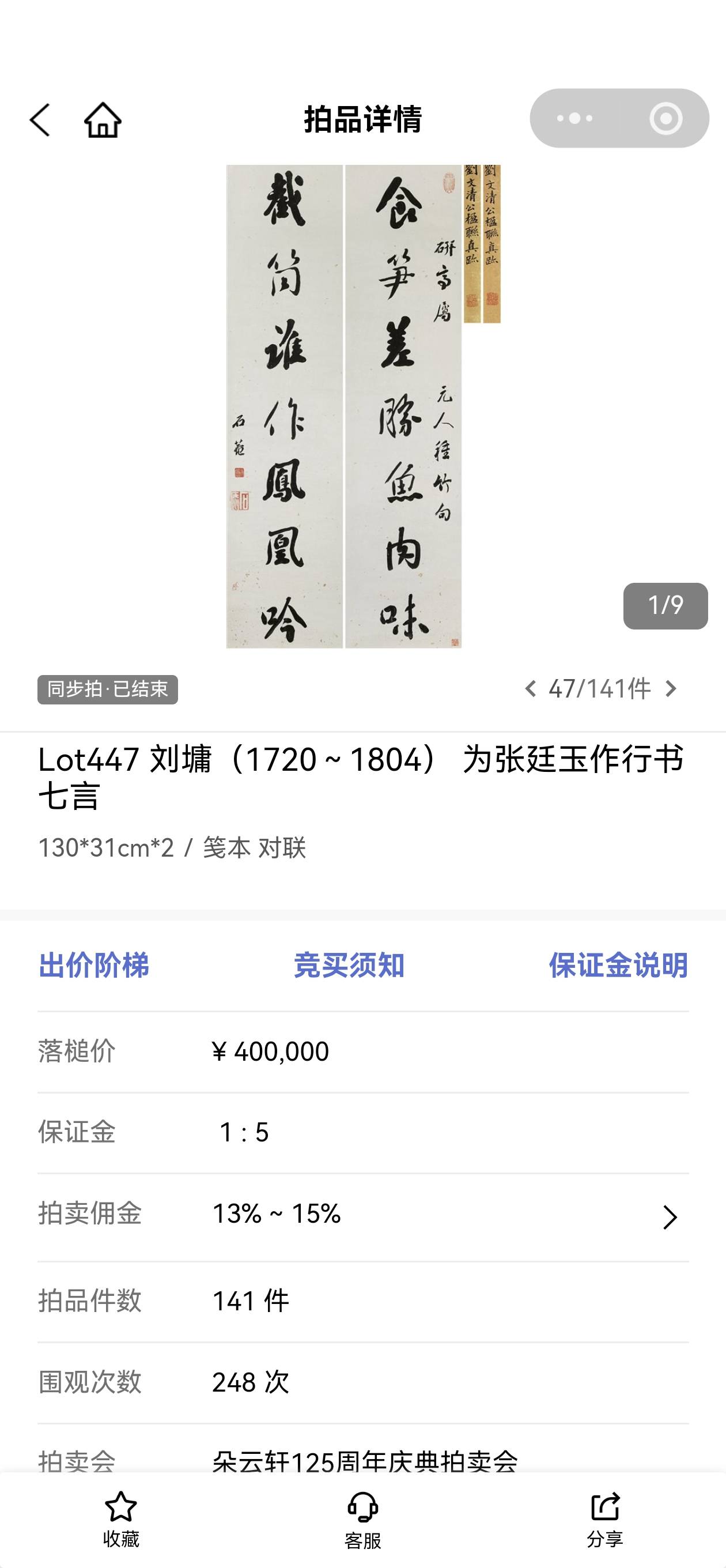The width and height of the screenshot is (726, 1568).
Task: Go to the next lot
Action: pos(671,689)
